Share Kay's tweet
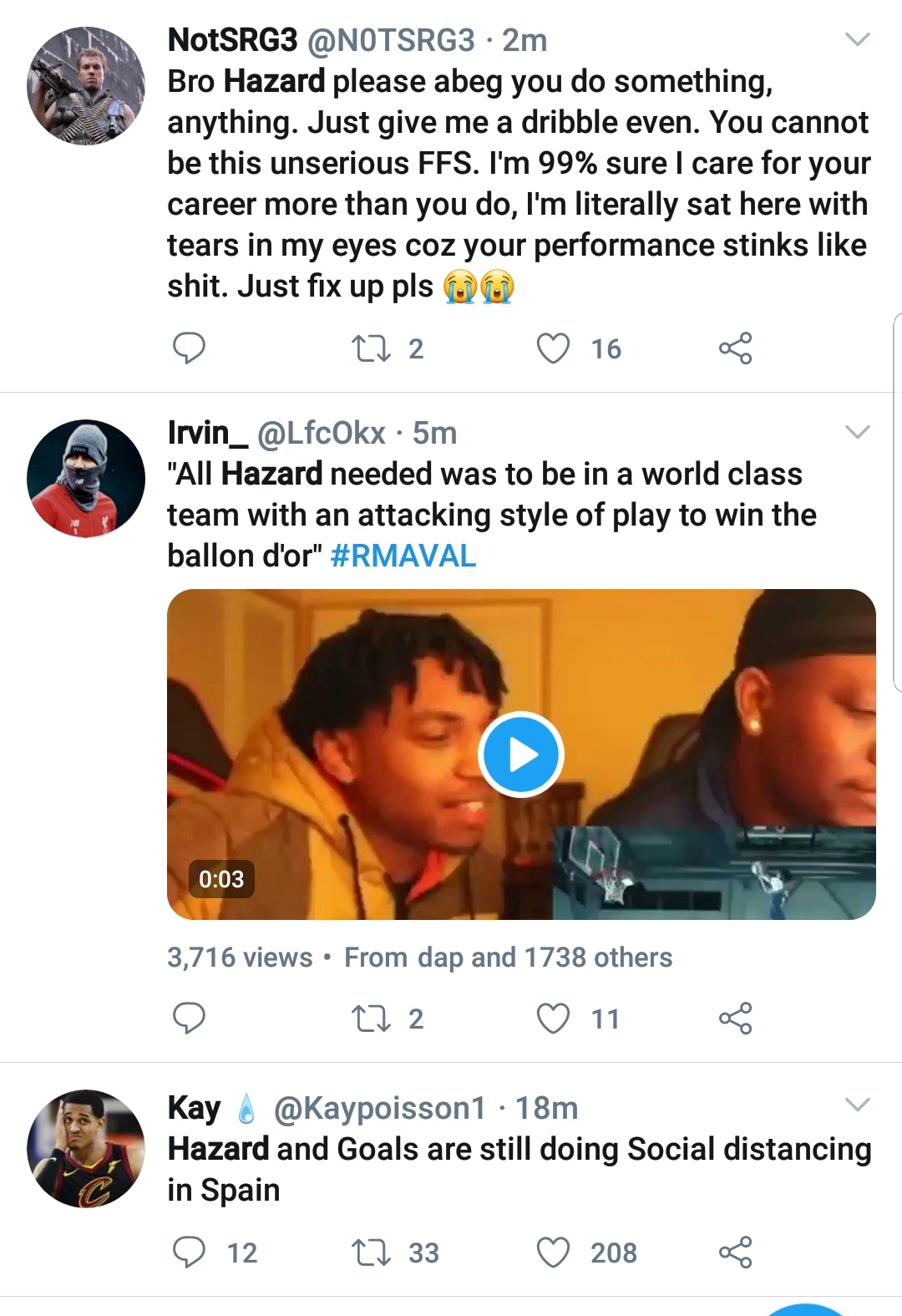The image size is (902, 1316). click(735, 1252)
